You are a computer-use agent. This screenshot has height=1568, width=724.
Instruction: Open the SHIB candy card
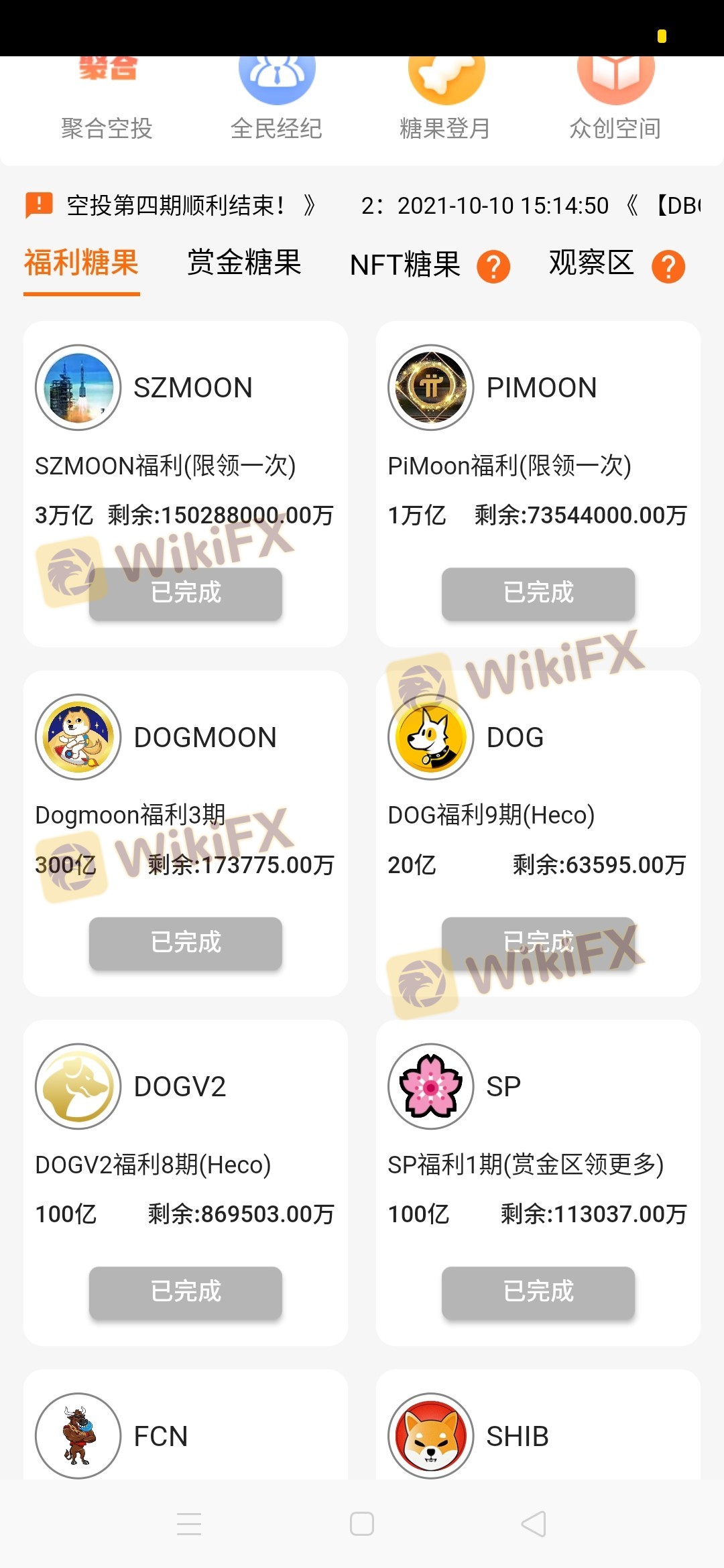[538, 1435]
